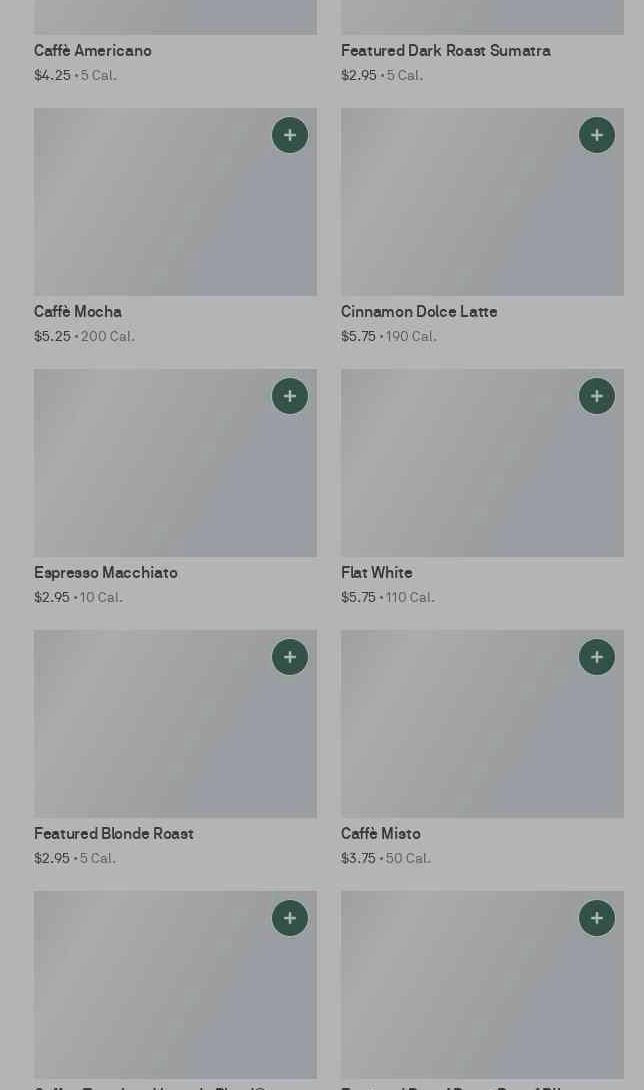Add Flat White with its plus button
The width and height of the screenshot is (644, 1090).
click(x=597, y=396)
